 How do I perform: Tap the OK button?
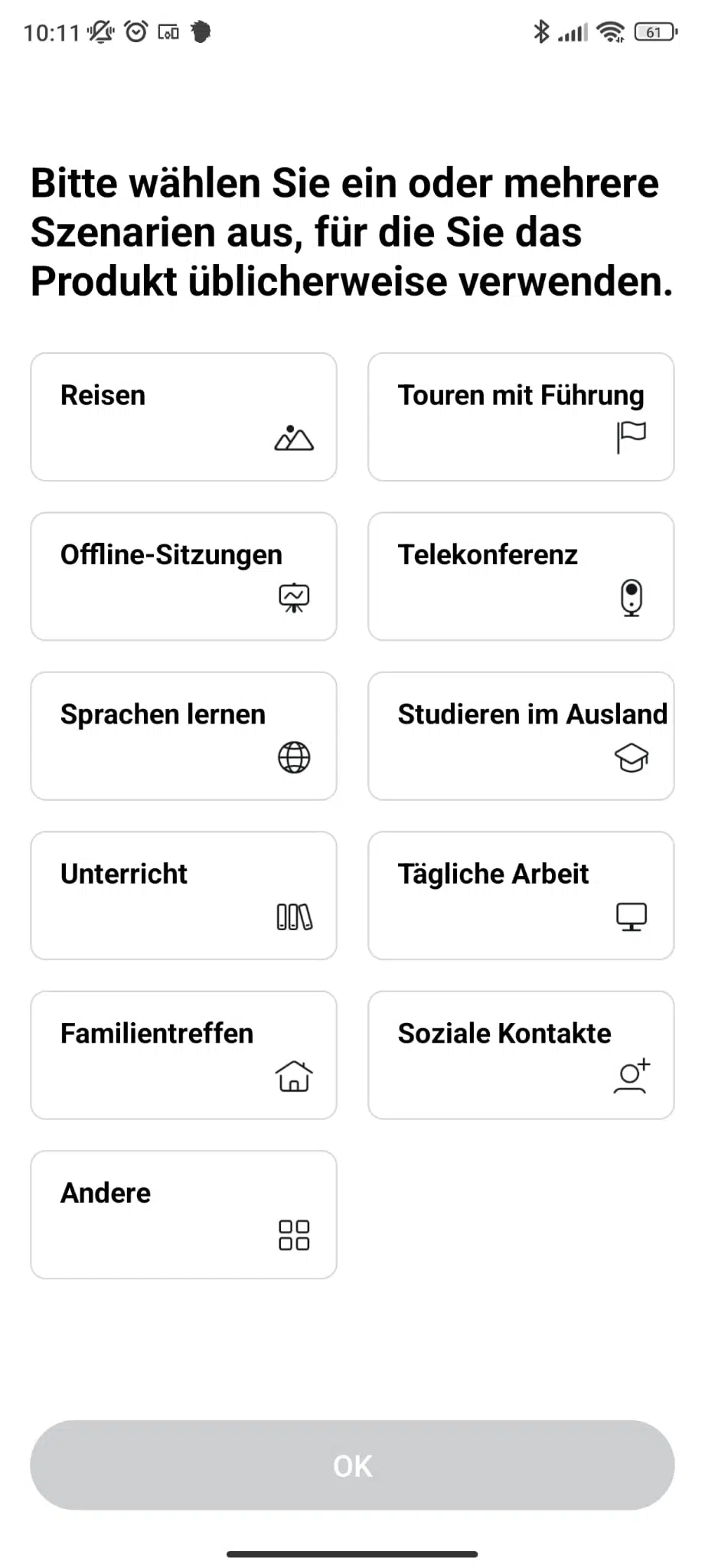(352, 1465)
